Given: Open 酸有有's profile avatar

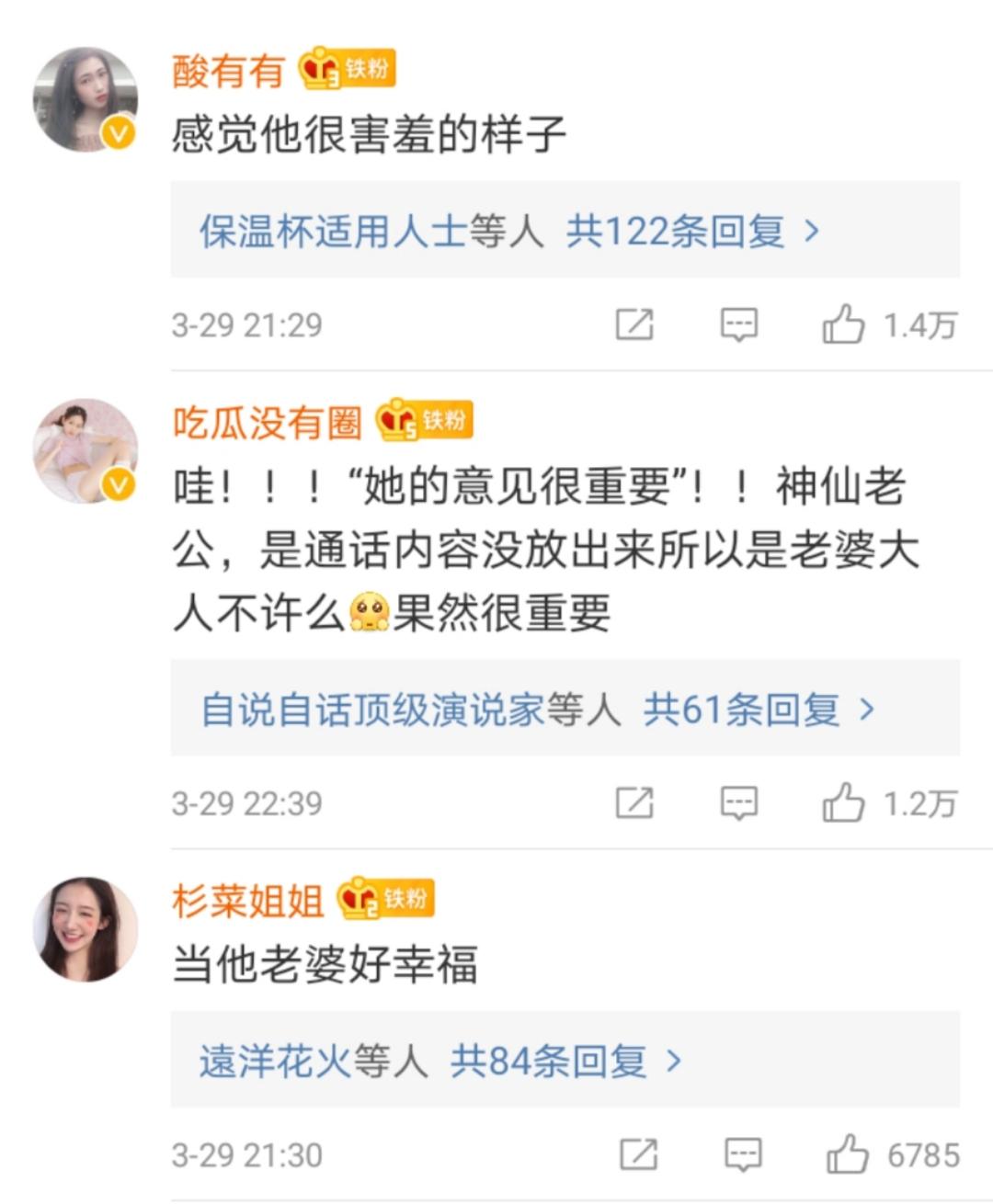Looking at the screenshot, I should [x=86, y=99].
